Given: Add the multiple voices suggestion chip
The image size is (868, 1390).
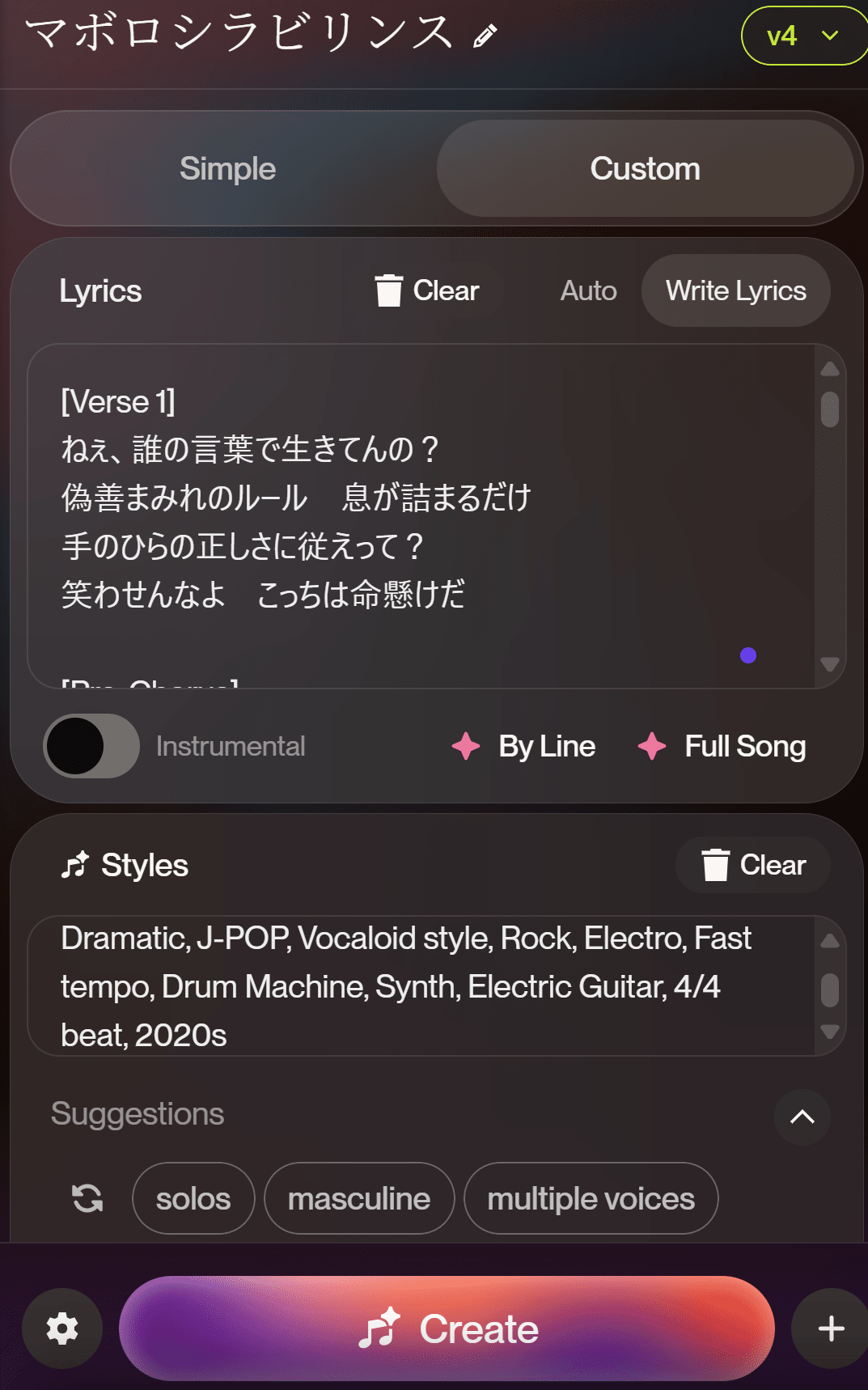Looking at the screenshot, I should pos(591,1198).
